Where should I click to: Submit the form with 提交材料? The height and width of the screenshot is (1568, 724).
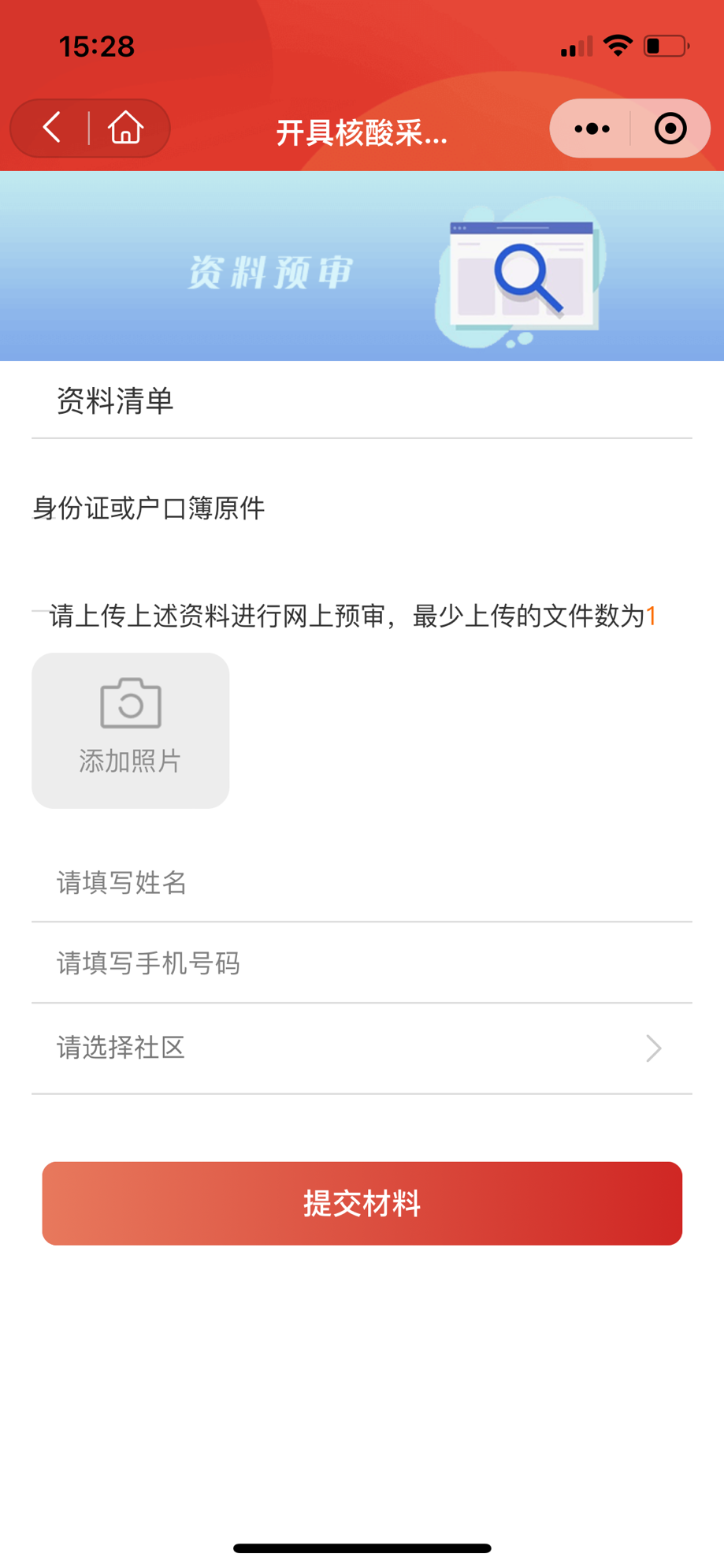362,1203
